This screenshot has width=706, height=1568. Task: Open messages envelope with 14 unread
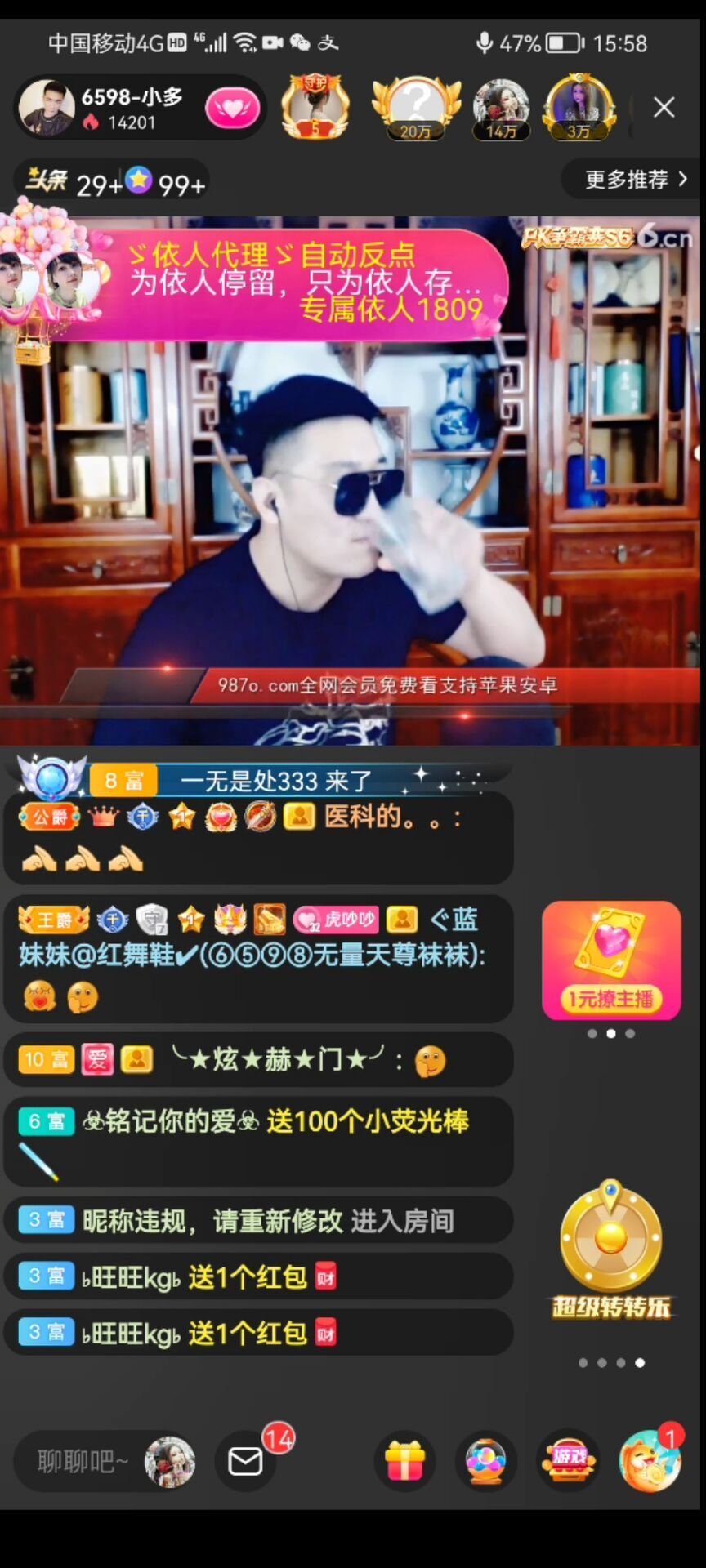coord(245,1461)
